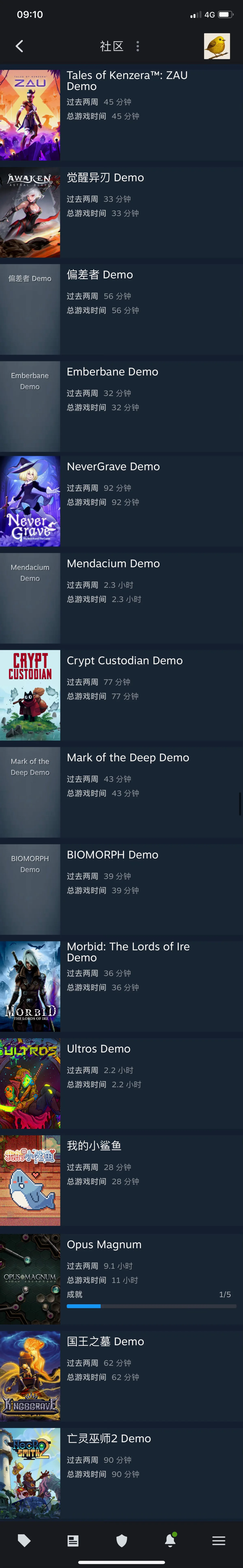Open the Mendacium Demo entry

click(x=113, y=564)
